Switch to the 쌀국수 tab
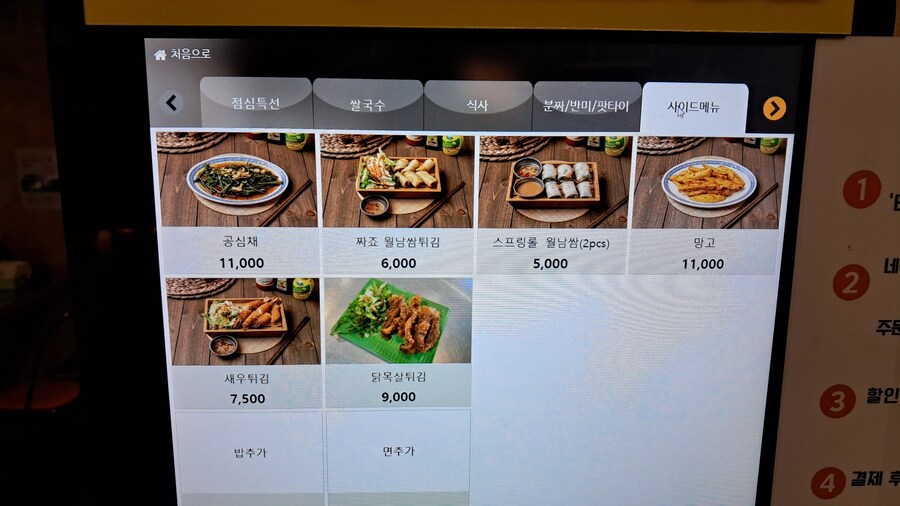The width and height of the screenshot is (900, 506). coord(368,104)
